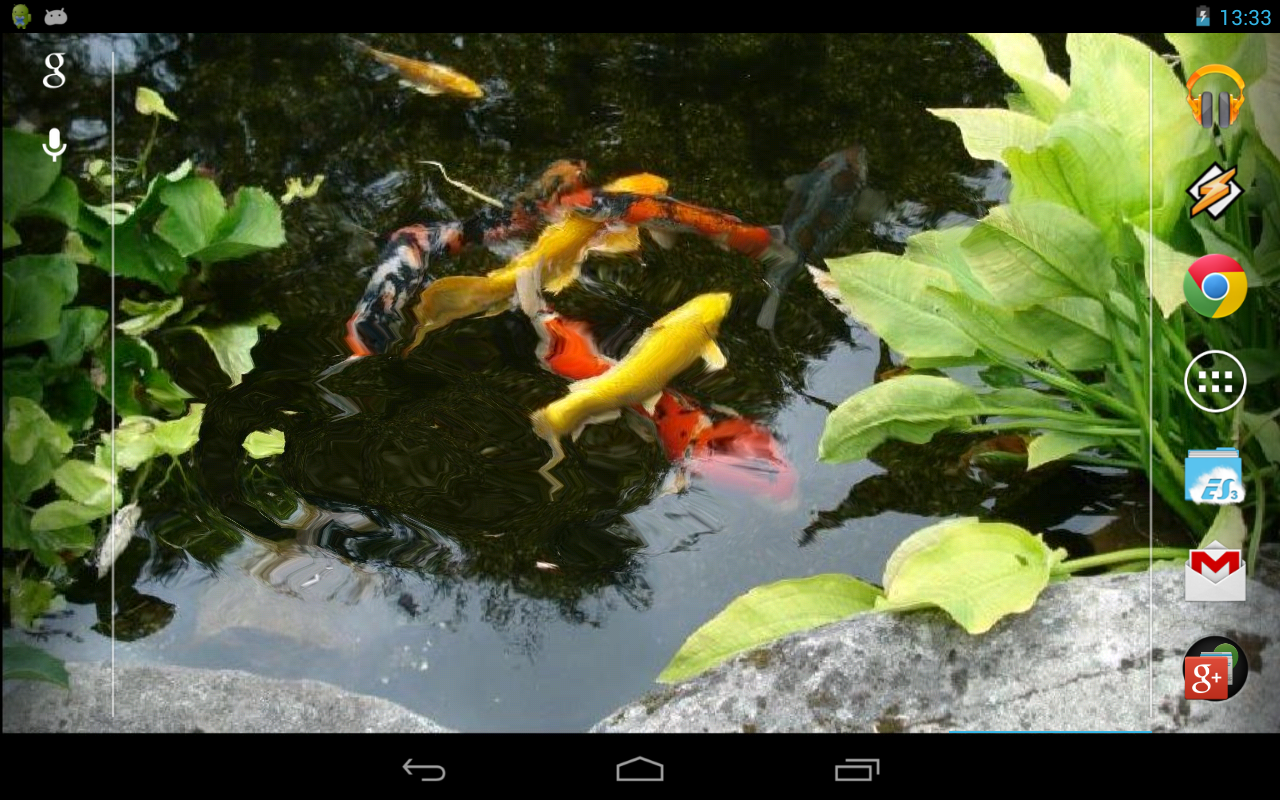View recent apps
1280x800 pixels.
857,769
